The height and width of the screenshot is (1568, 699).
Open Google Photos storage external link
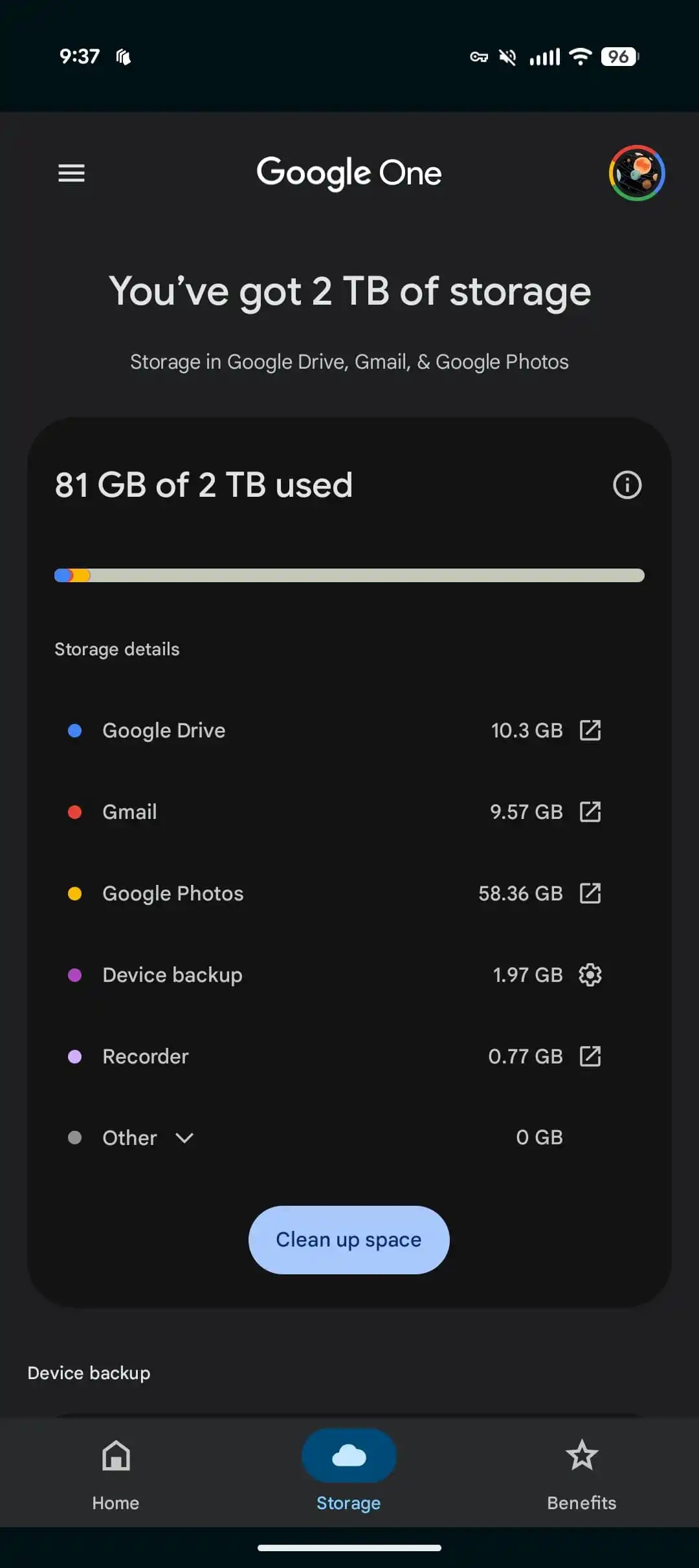click(590, 893)
